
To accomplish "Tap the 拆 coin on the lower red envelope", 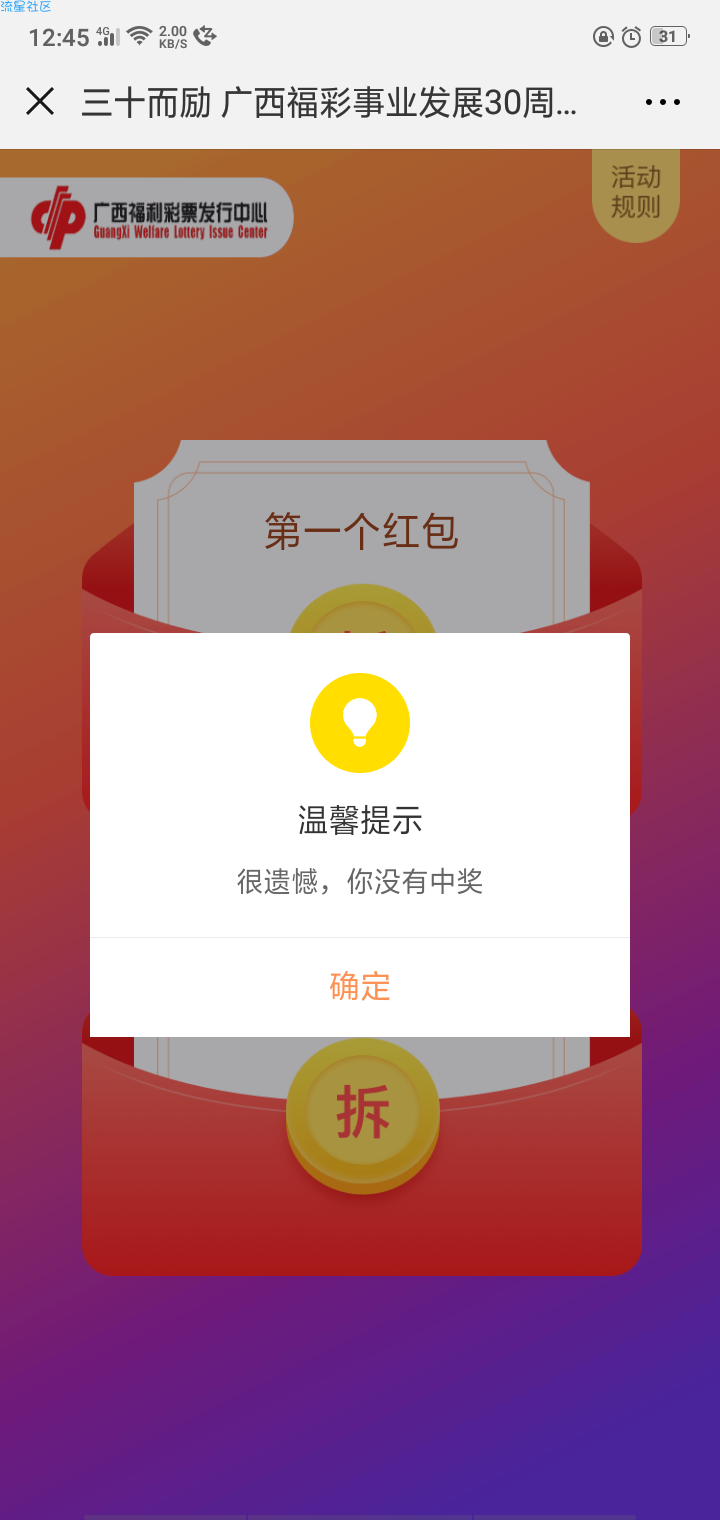I will (362, 1114).
